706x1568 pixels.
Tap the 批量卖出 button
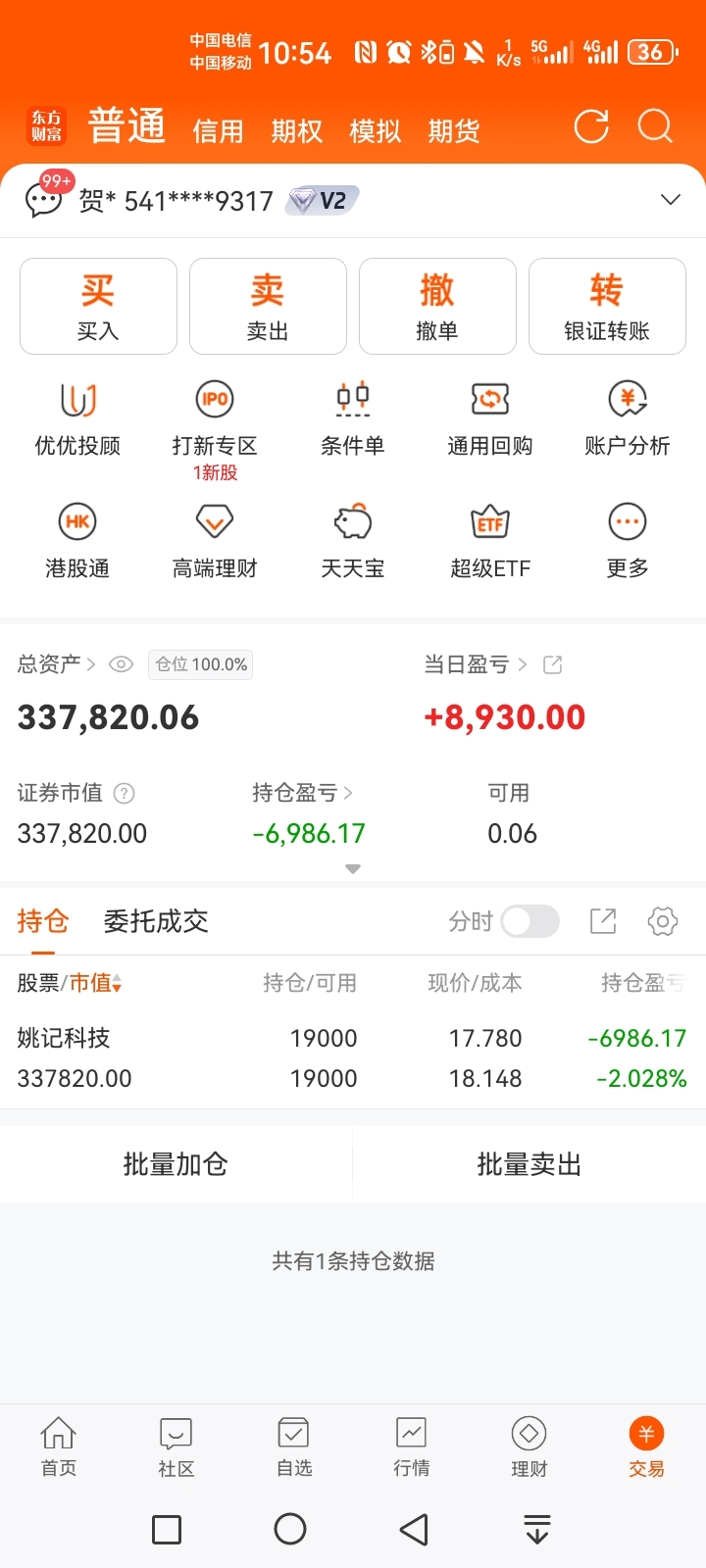(529, 1164)
